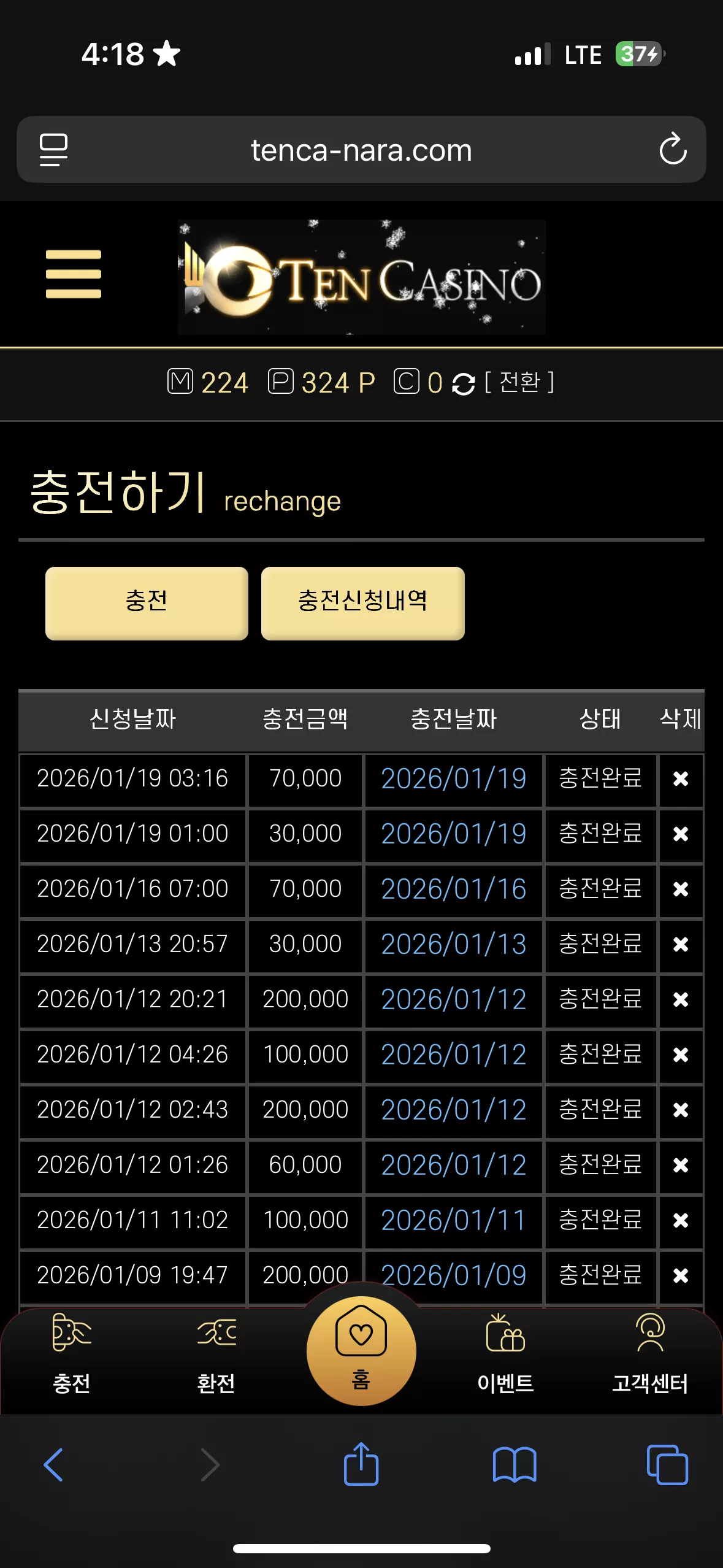Go to the 홈 home button

coord(361,1351)
